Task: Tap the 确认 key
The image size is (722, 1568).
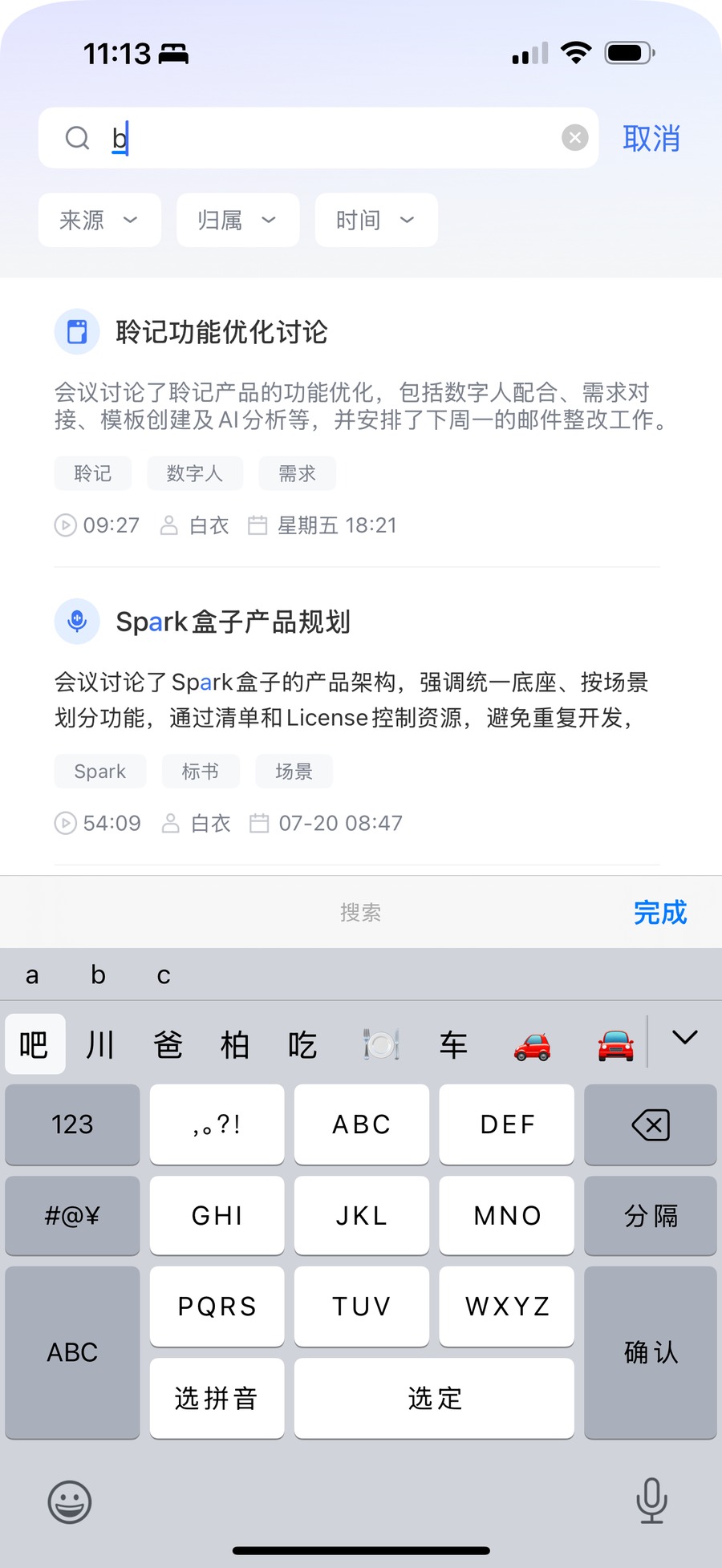Action: point(651,1352)
